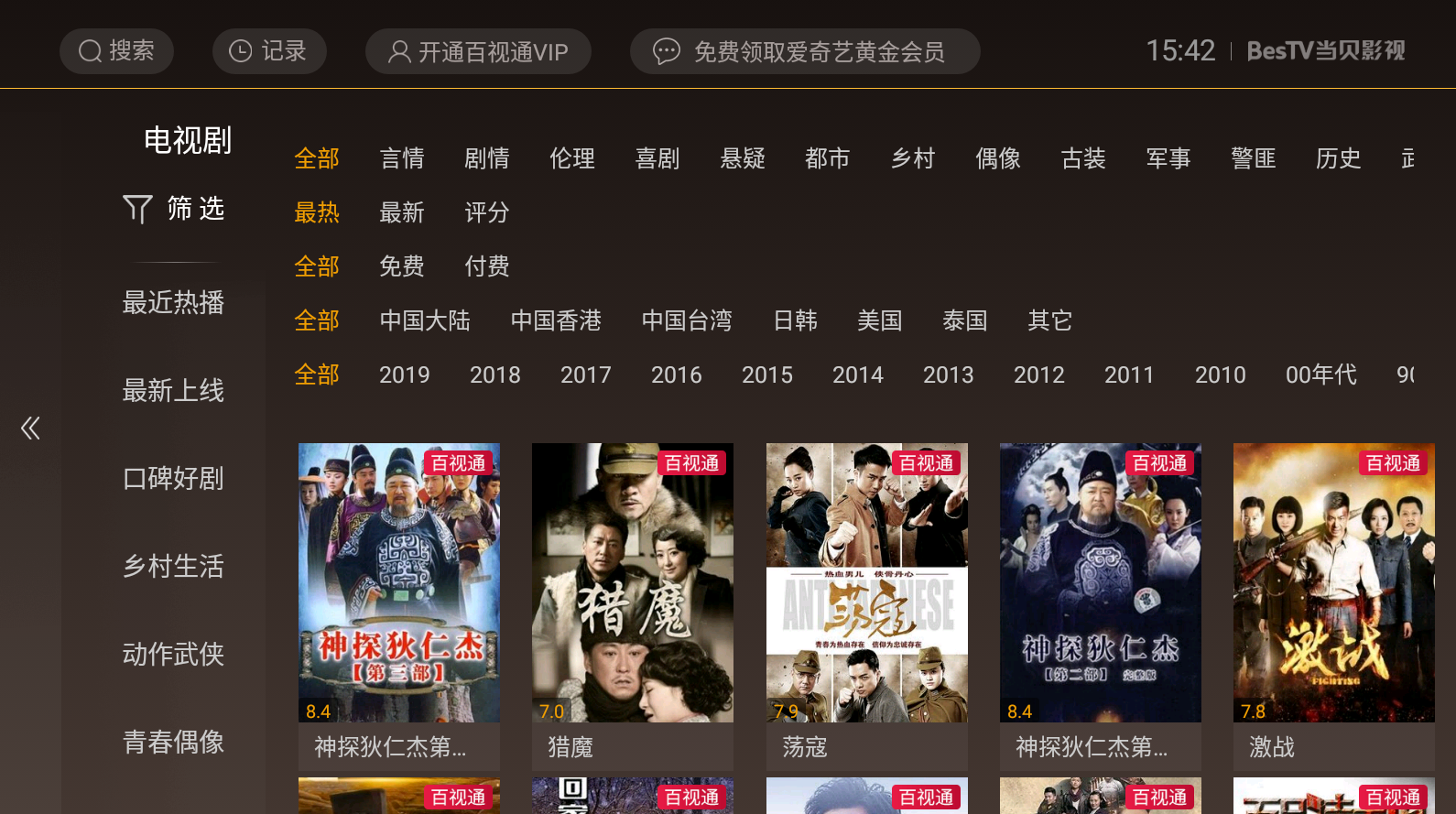Filter by genre 古装

click(x=1082, y=158)
